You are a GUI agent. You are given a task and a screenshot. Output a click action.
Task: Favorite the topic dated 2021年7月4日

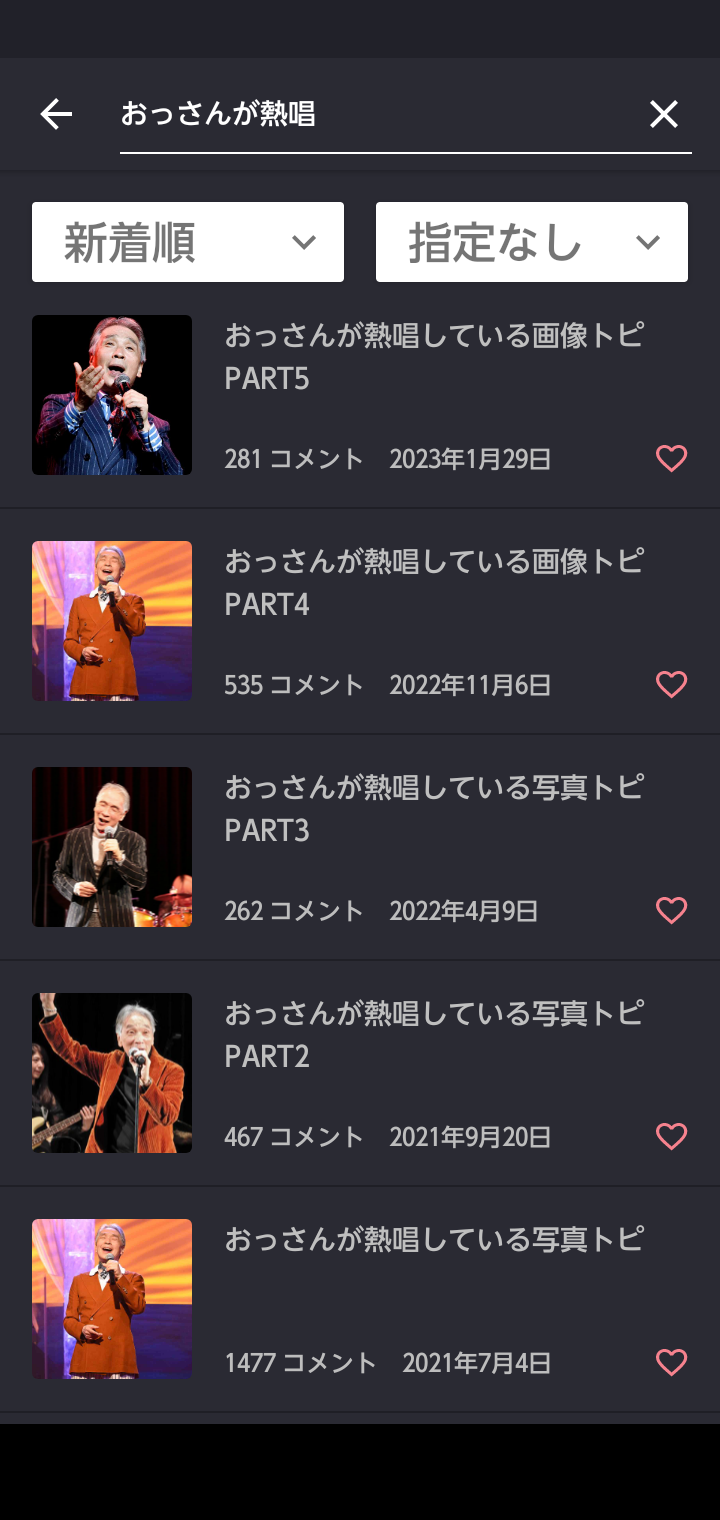[x=671, y=1363]
